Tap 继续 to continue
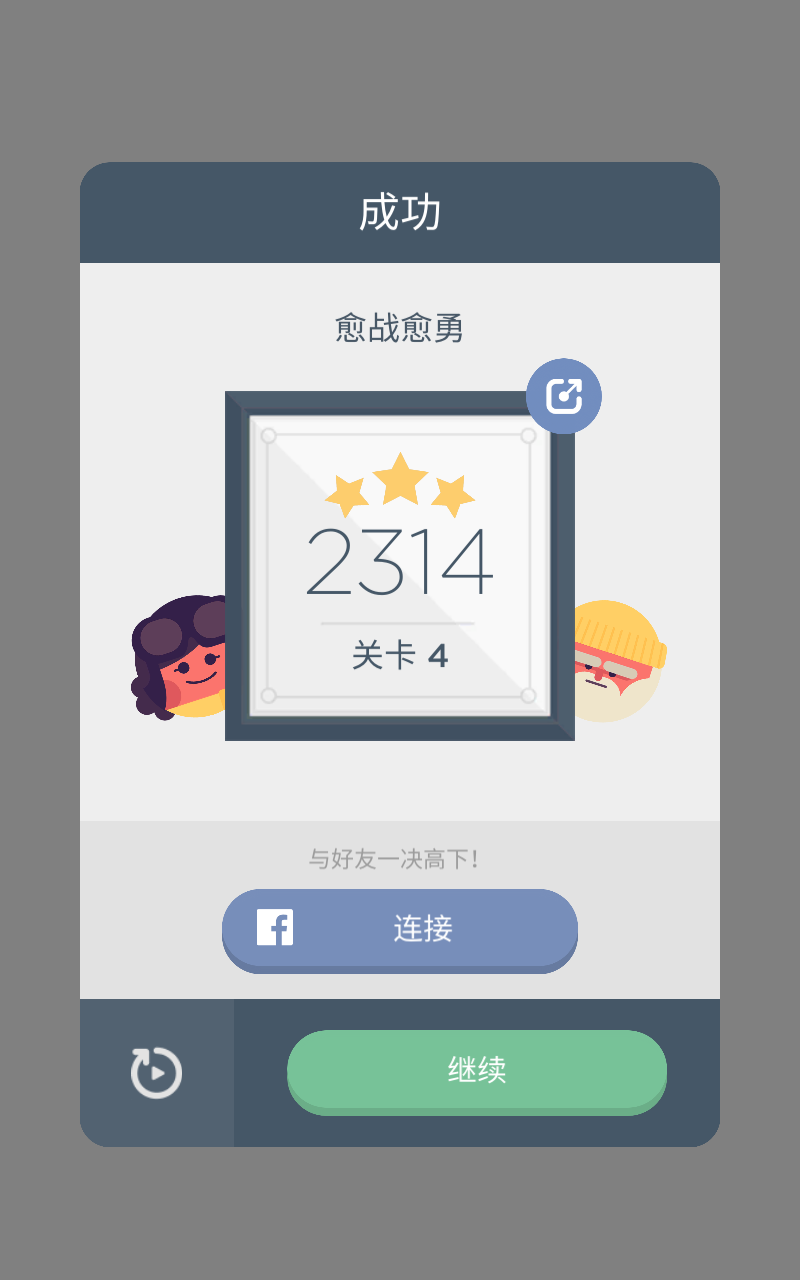Screen dimensions: 800x1280 477,1070
